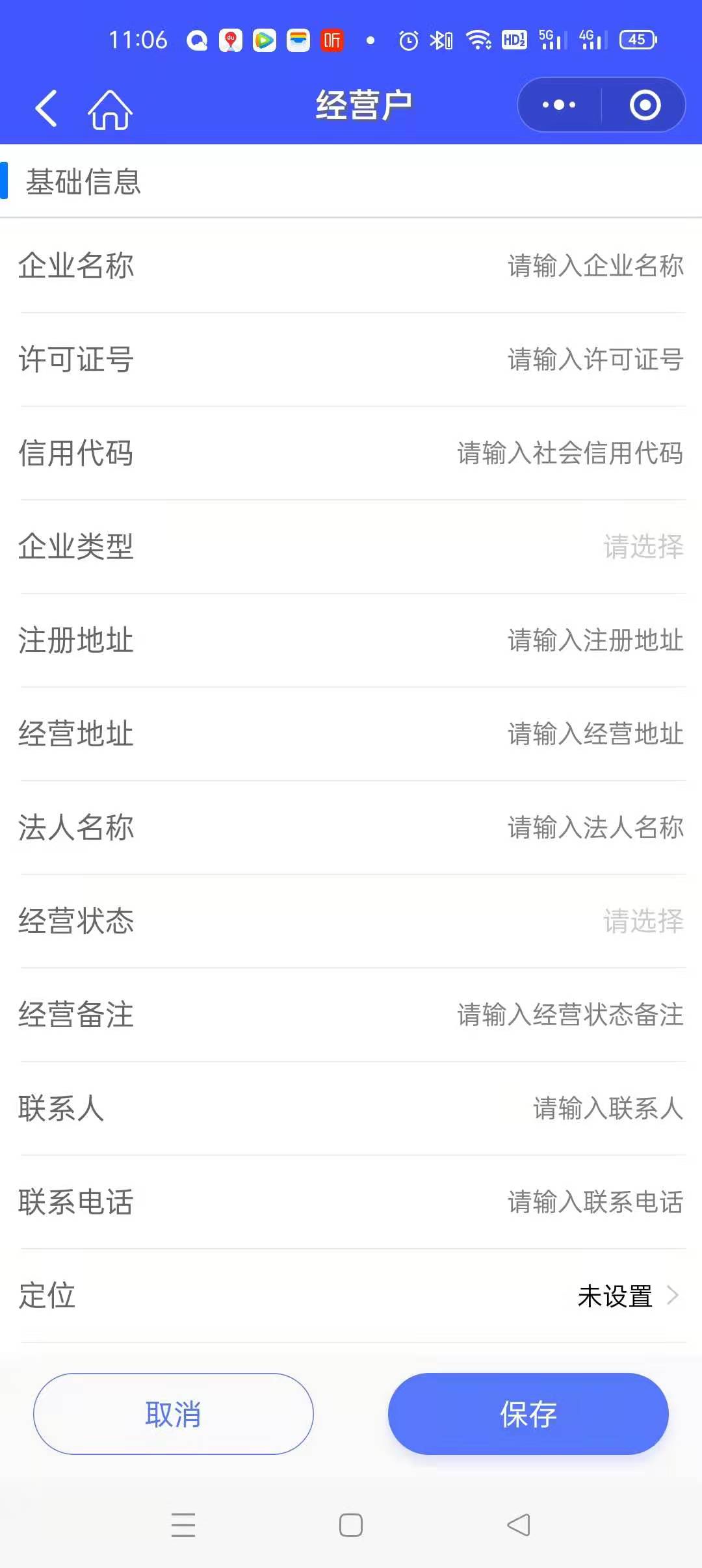Go back using the top-left arrow
The width and height of the screenshot is (702, 1568).
[x=46, y=107]
